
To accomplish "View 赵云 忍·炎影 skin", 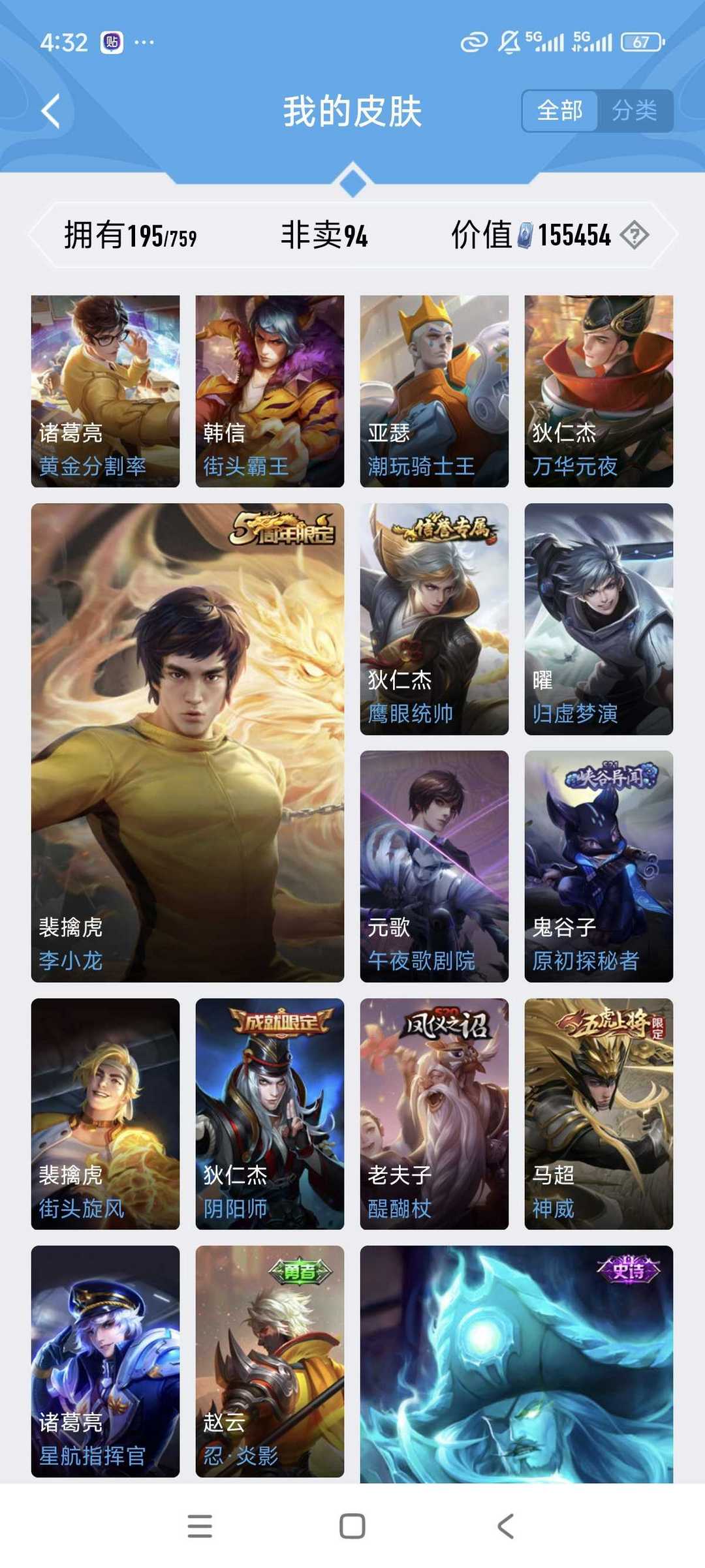I will coord(270,1360).
